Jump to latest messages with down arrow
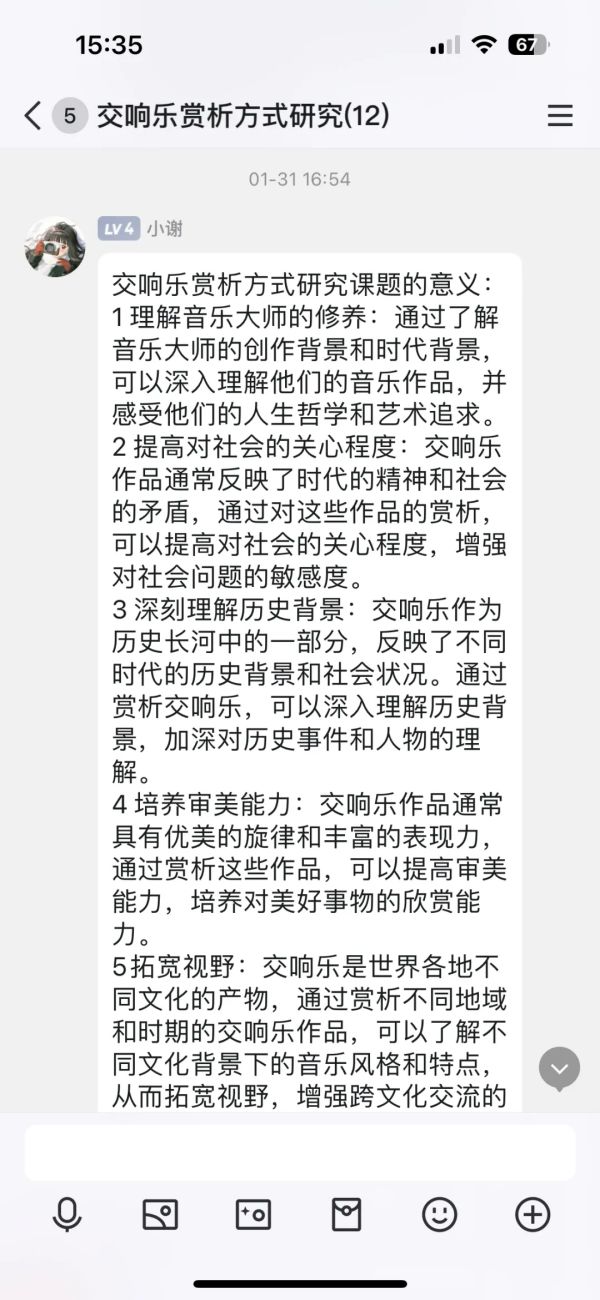600x1300 pixels. (559, 1068)
